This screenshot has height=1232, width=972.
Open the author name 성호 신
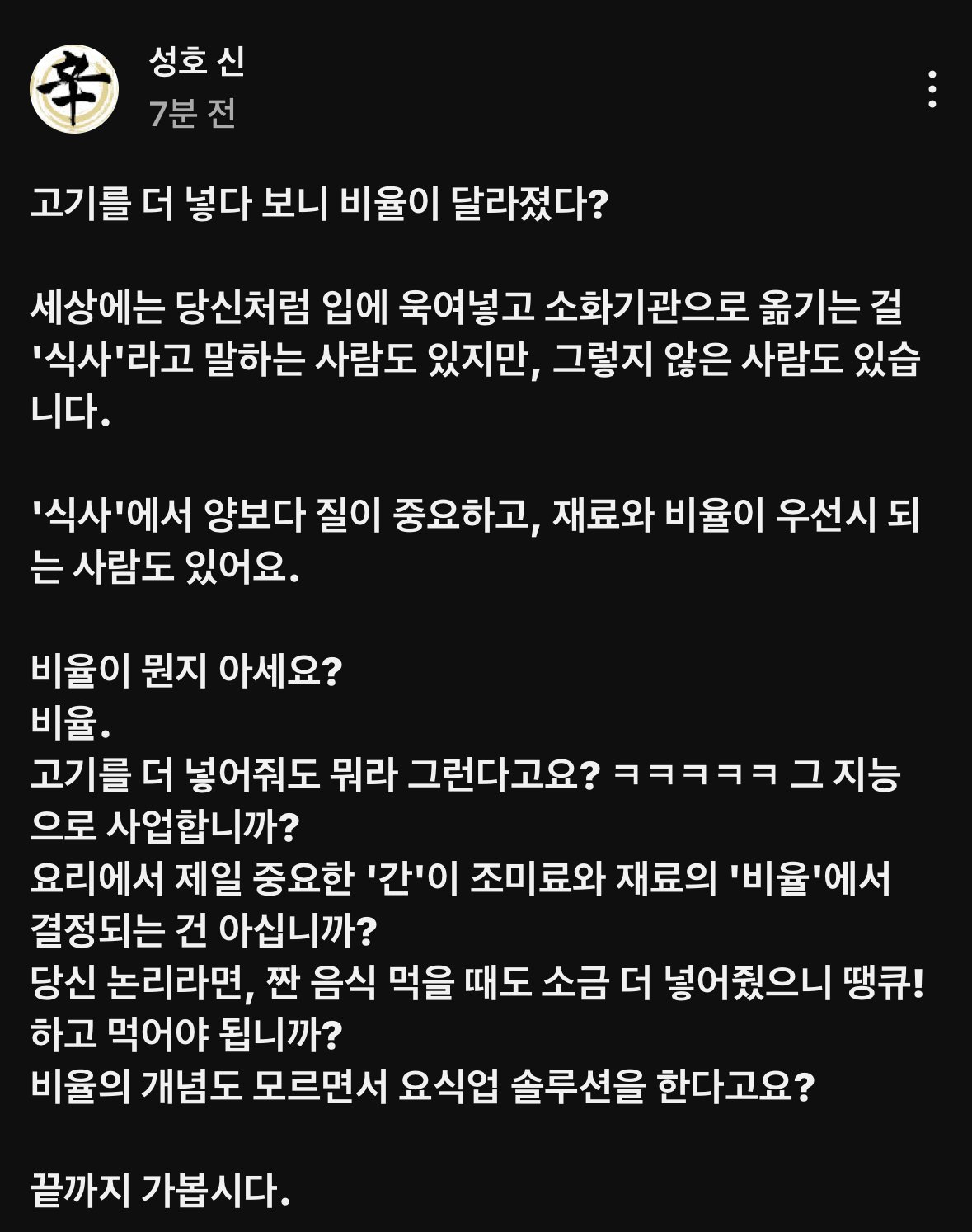(196, 62)
